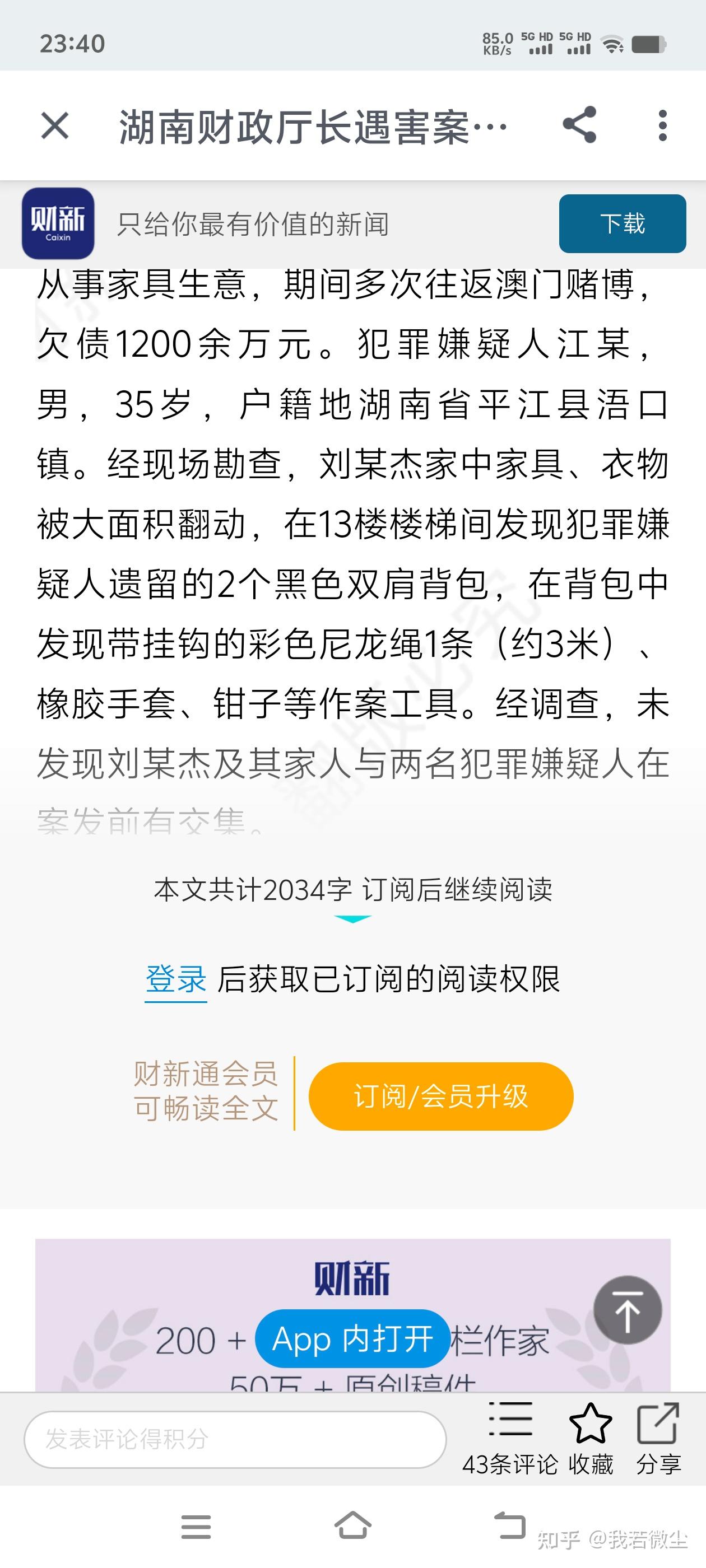The image size is (706, 1568).
Task: Open the three-dot overflow menu
Action: 663,126
